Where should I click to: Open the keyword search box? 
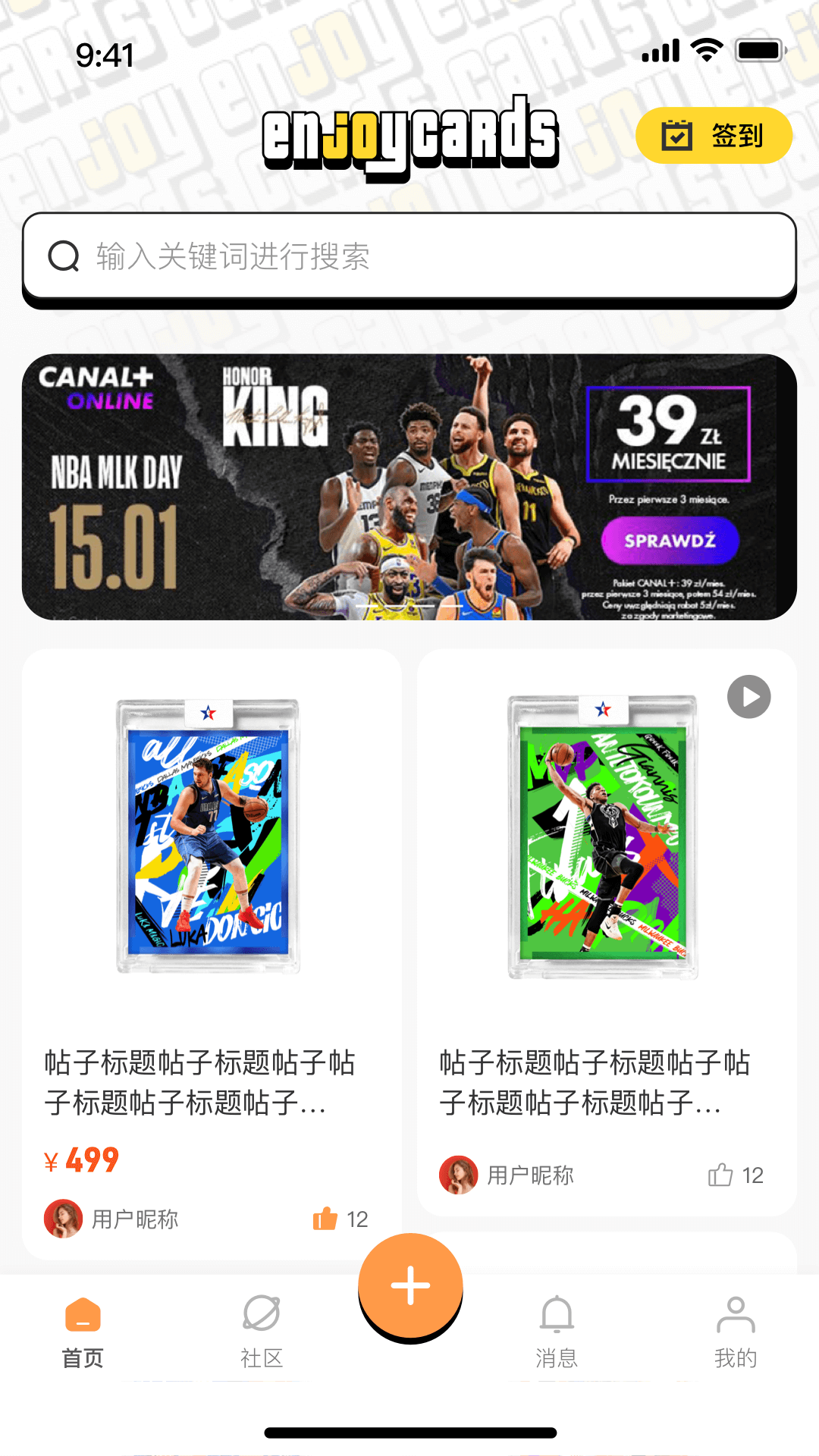409,256
